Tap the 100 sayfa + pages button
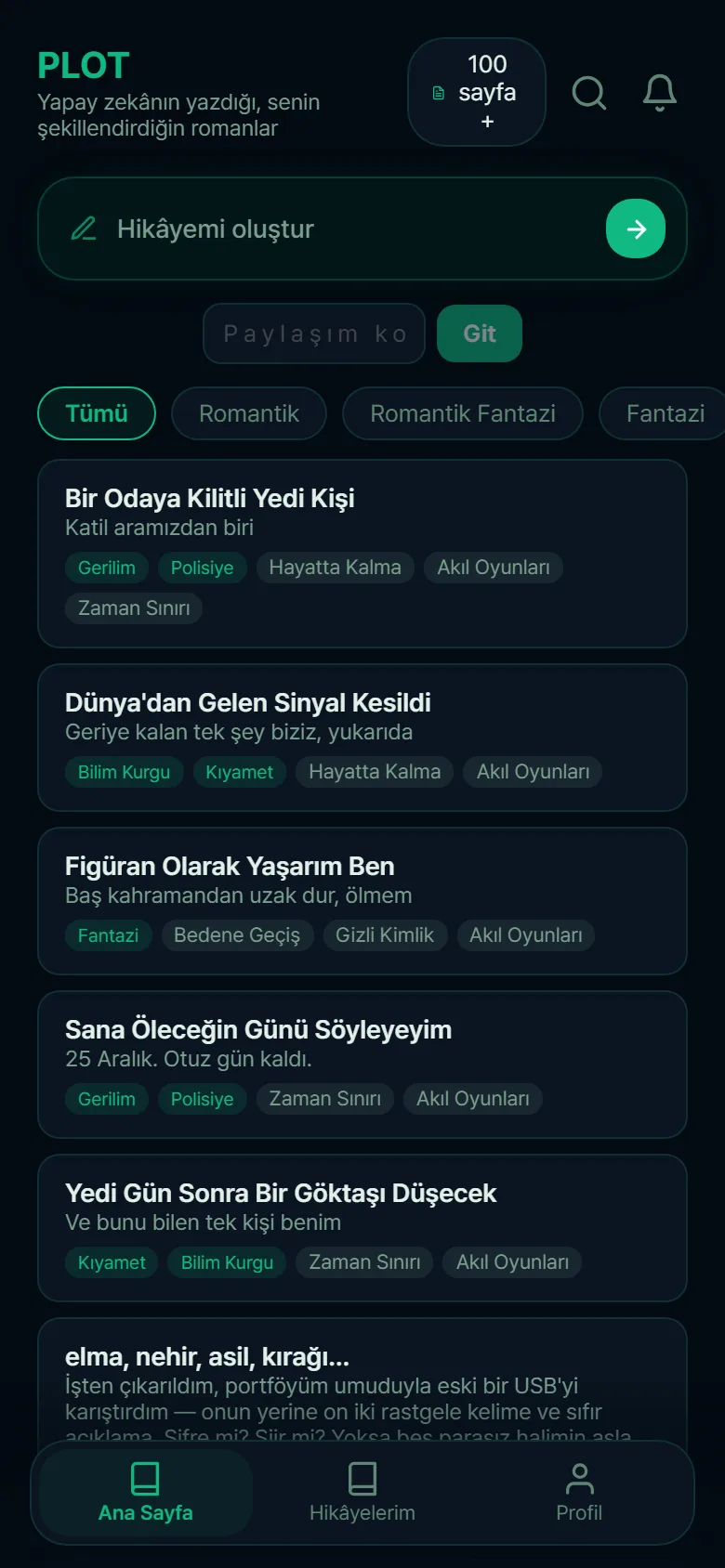 (477, 92)
